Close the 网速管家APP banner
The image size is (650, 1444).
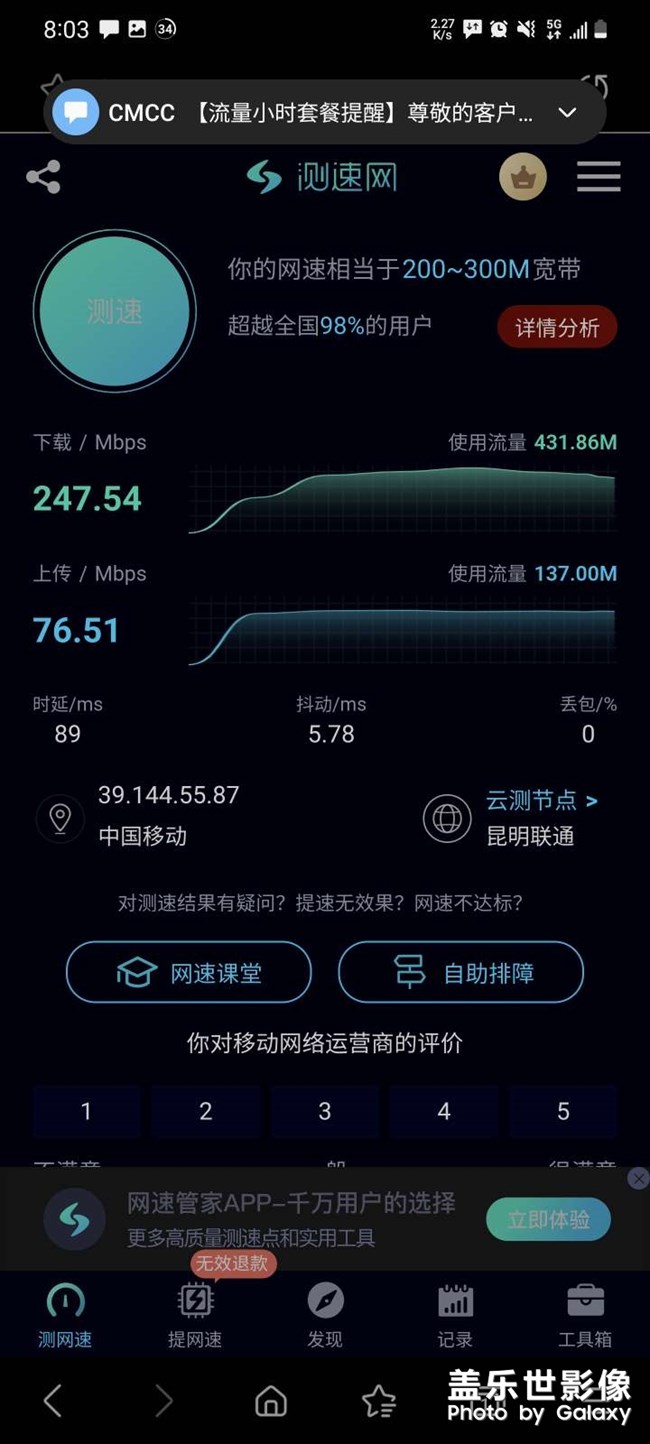638,1179
